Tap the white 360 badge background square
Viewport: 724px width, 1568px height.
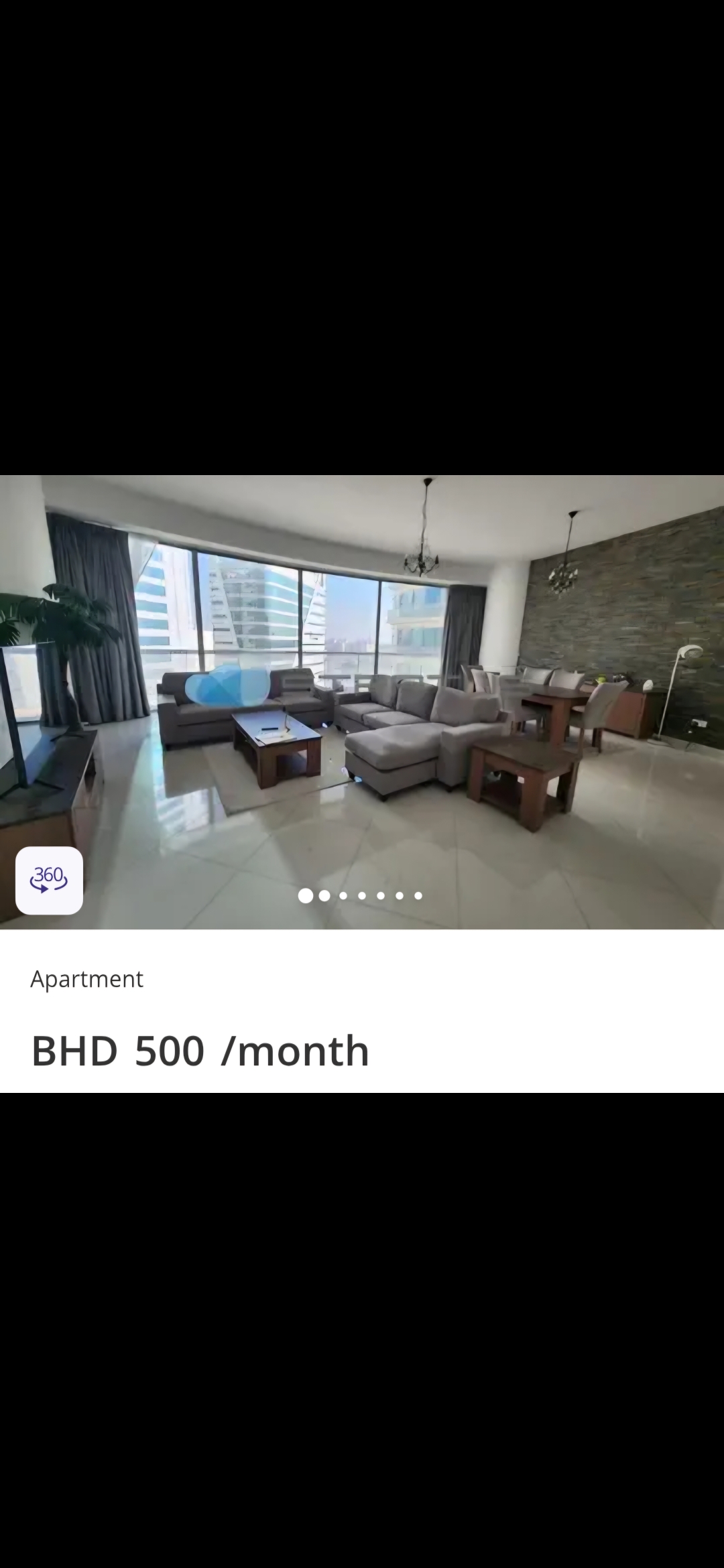pyautogui.click(x=48, y=879)
